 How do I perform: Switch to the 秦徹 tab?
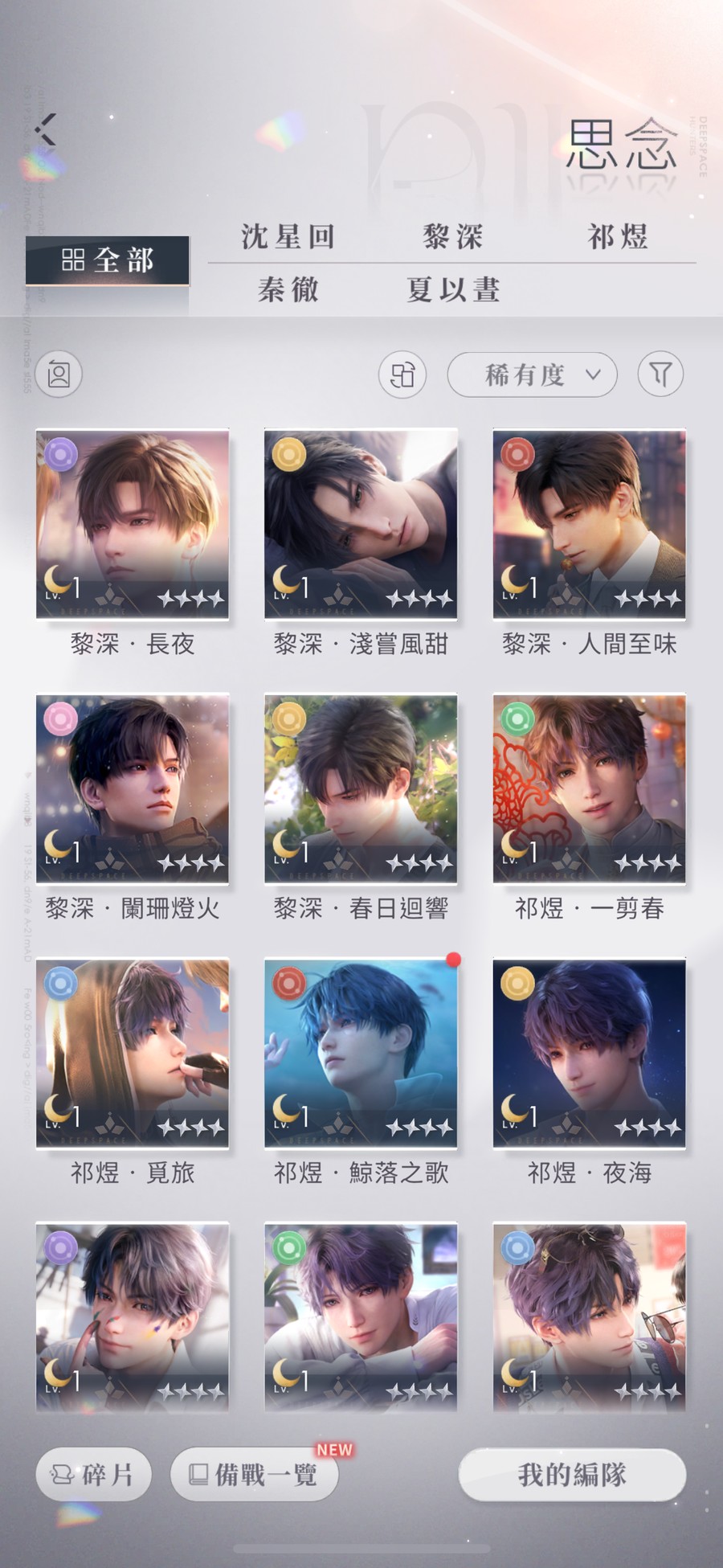coord(288,289)
